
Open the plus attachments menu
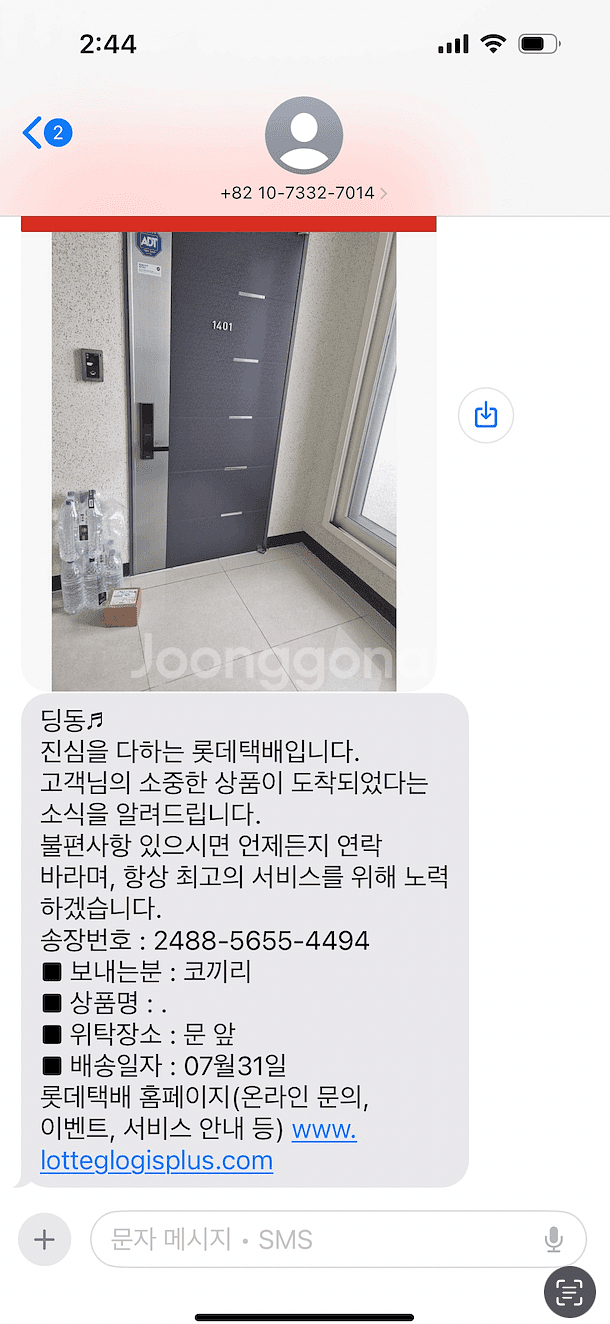[44, 1240]
